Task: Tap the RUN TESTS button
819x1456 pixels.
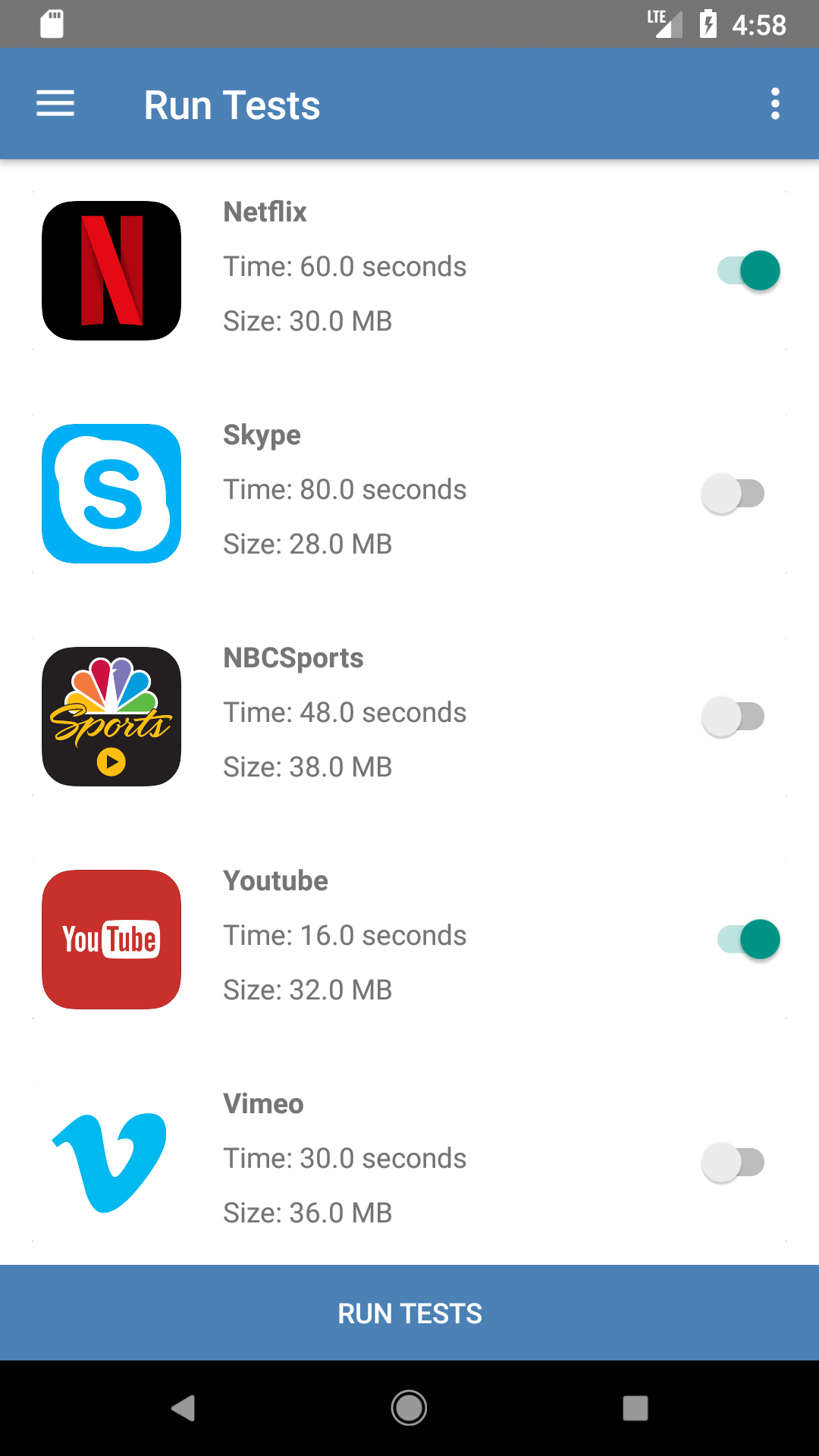Action: click(409, 1313)
